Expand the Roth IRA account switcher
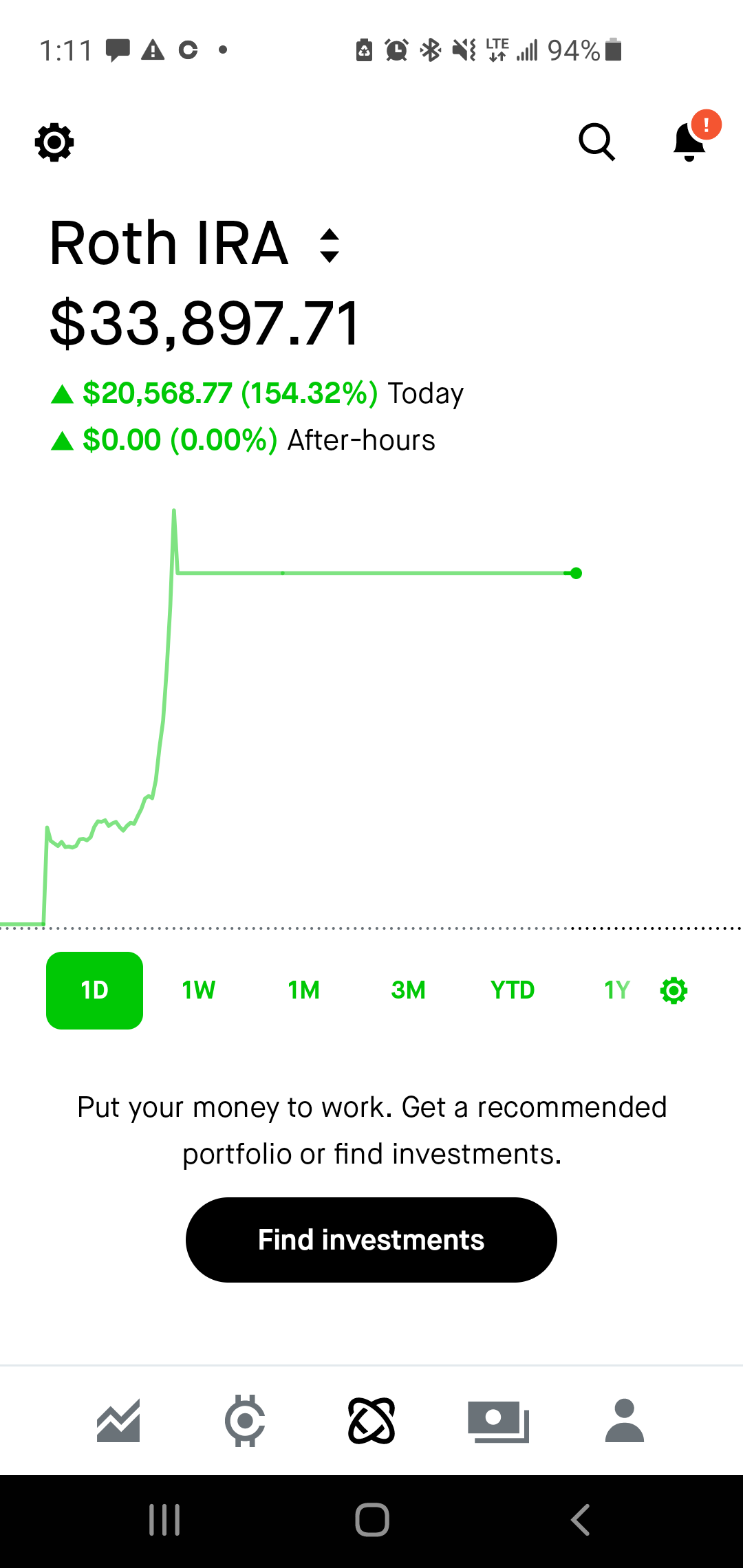The width and height of the screenshot is (743, 1568). [330, 246]
